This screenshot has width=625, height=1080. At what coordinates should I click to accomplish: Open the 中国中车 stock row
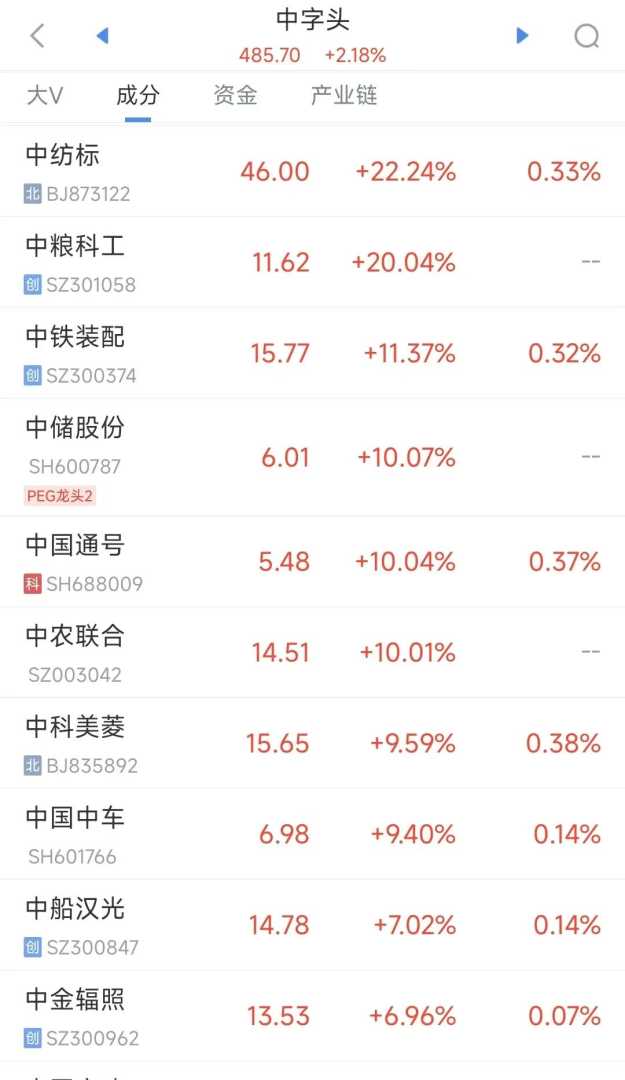pos(312,834)
